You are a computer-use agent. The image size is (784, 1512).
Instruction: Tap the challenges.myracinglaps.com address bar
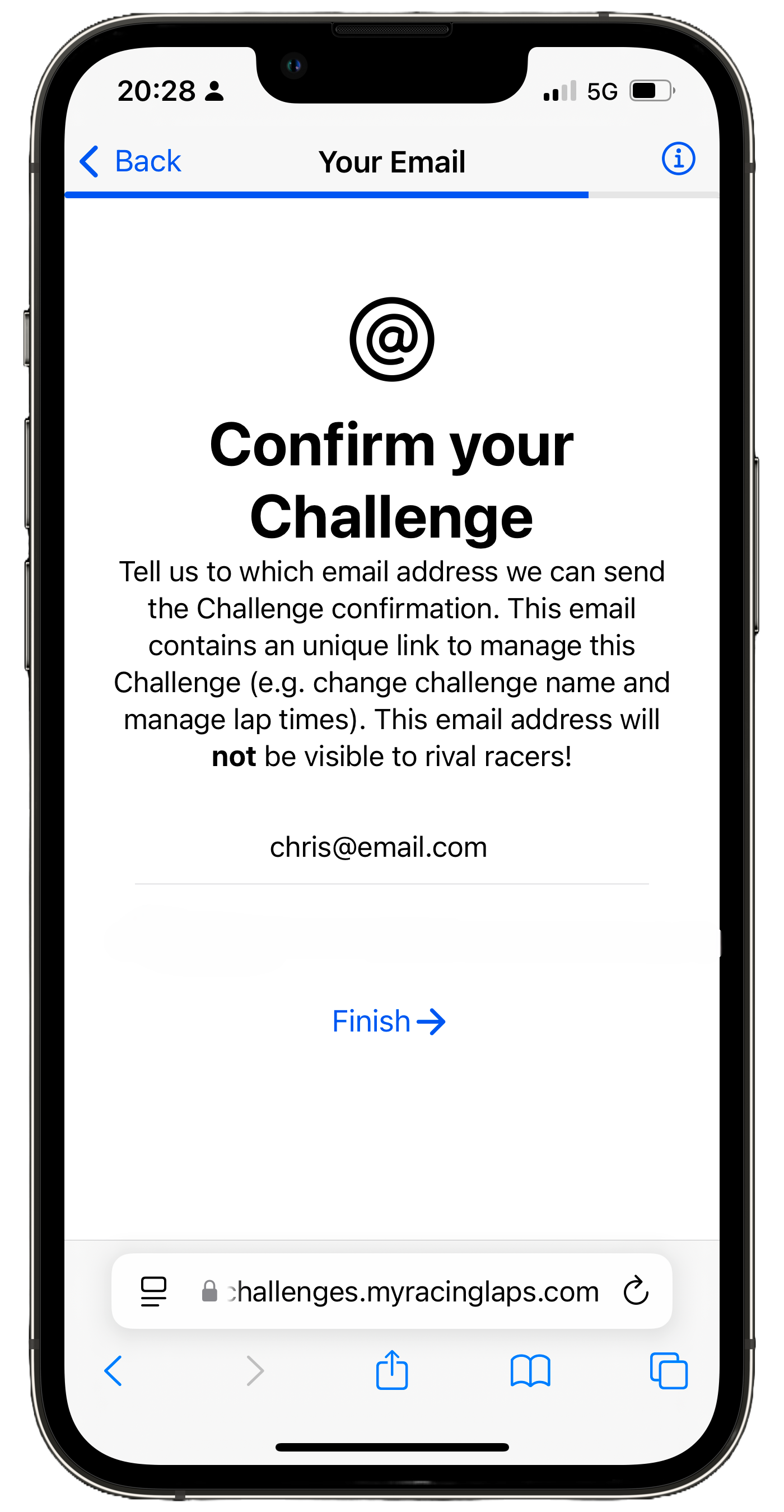pos(401,1292)
